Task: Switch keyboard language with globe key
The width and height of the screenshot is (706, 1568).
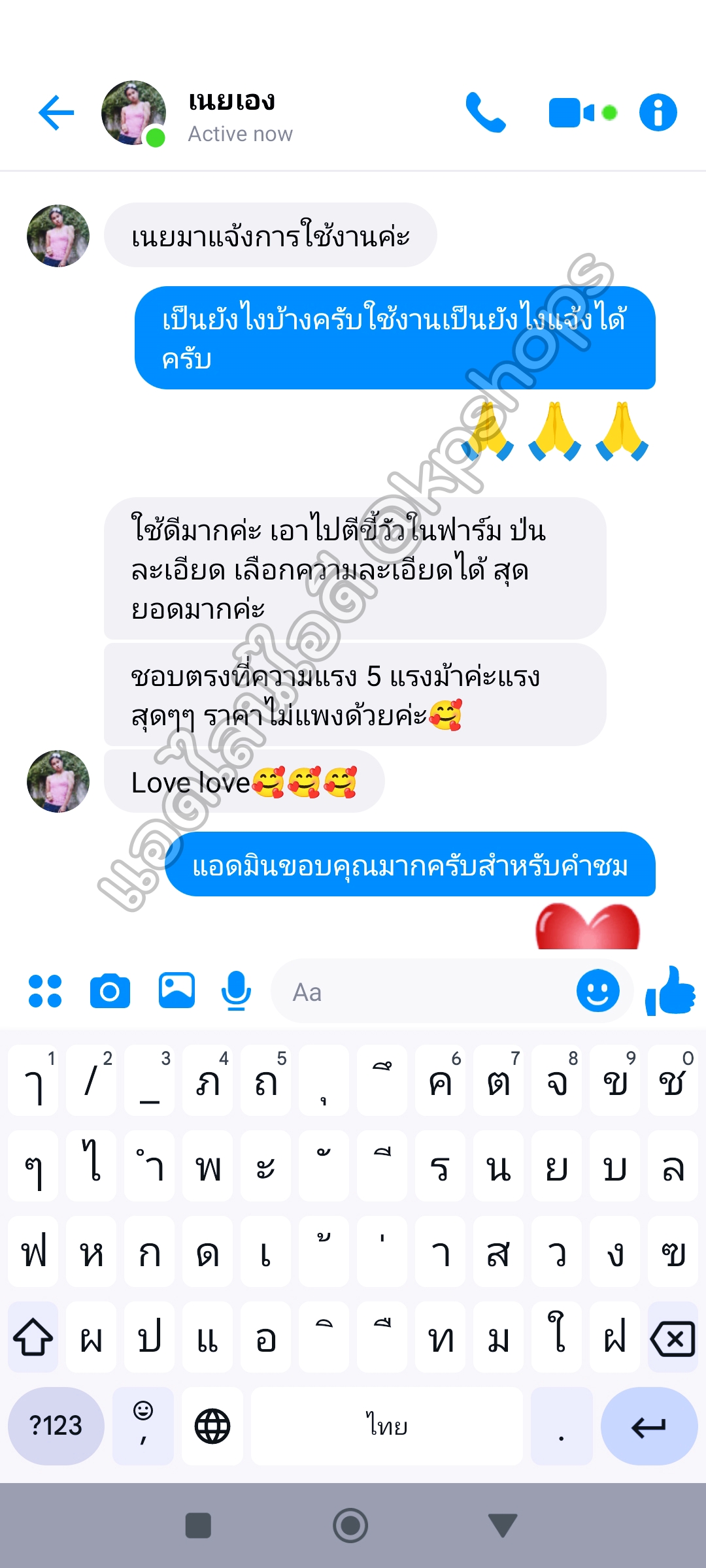Action: click(x=212, y=1426)
